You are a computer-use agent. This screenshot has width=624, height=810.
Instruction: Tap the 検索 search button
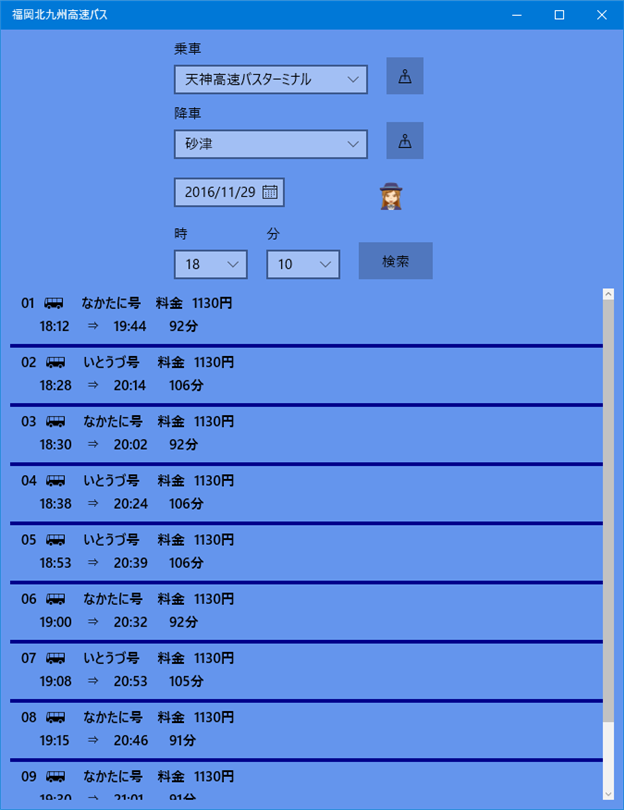395,261
